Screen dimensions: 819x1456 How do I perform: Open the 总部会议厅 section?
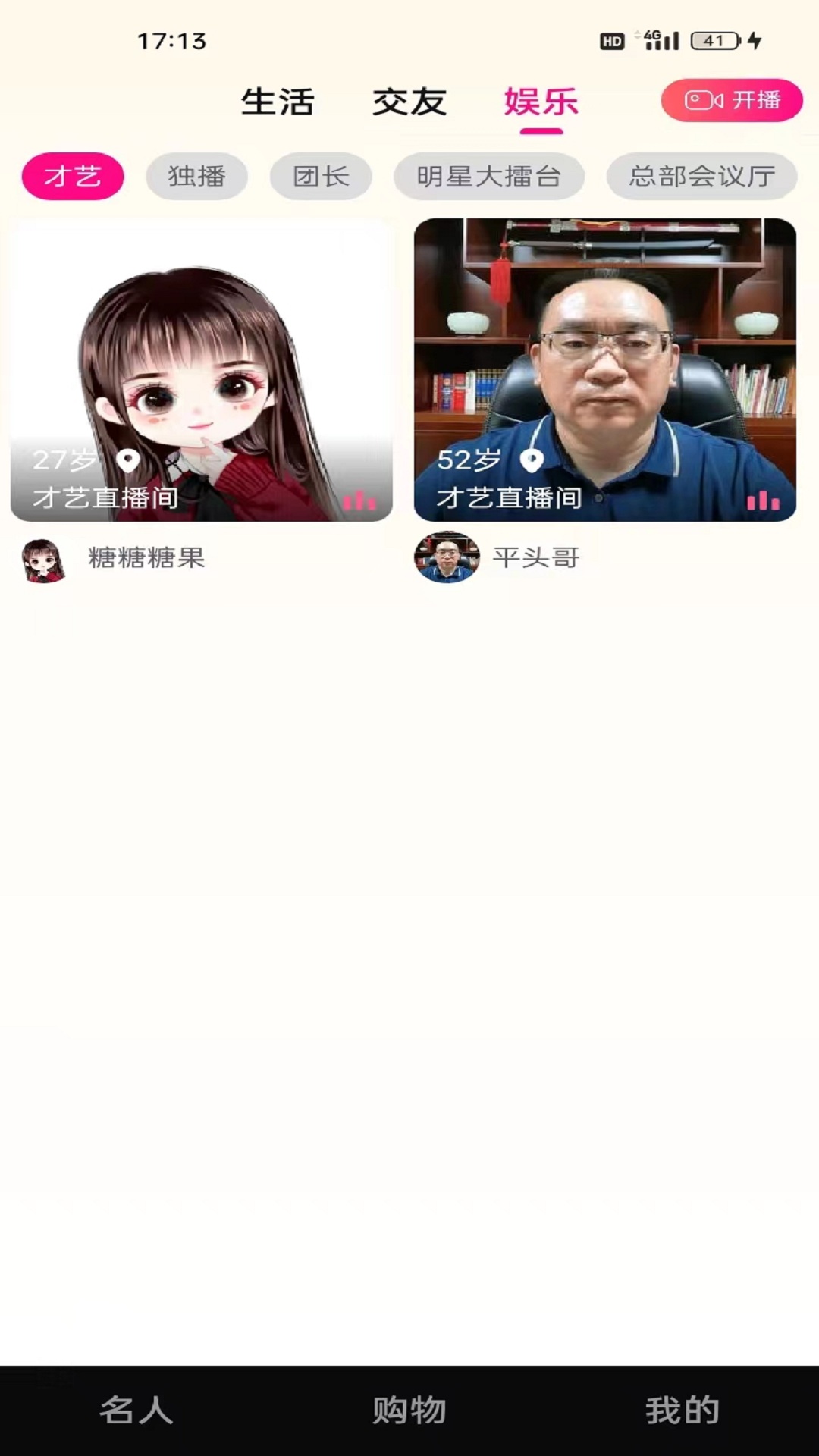700,176
